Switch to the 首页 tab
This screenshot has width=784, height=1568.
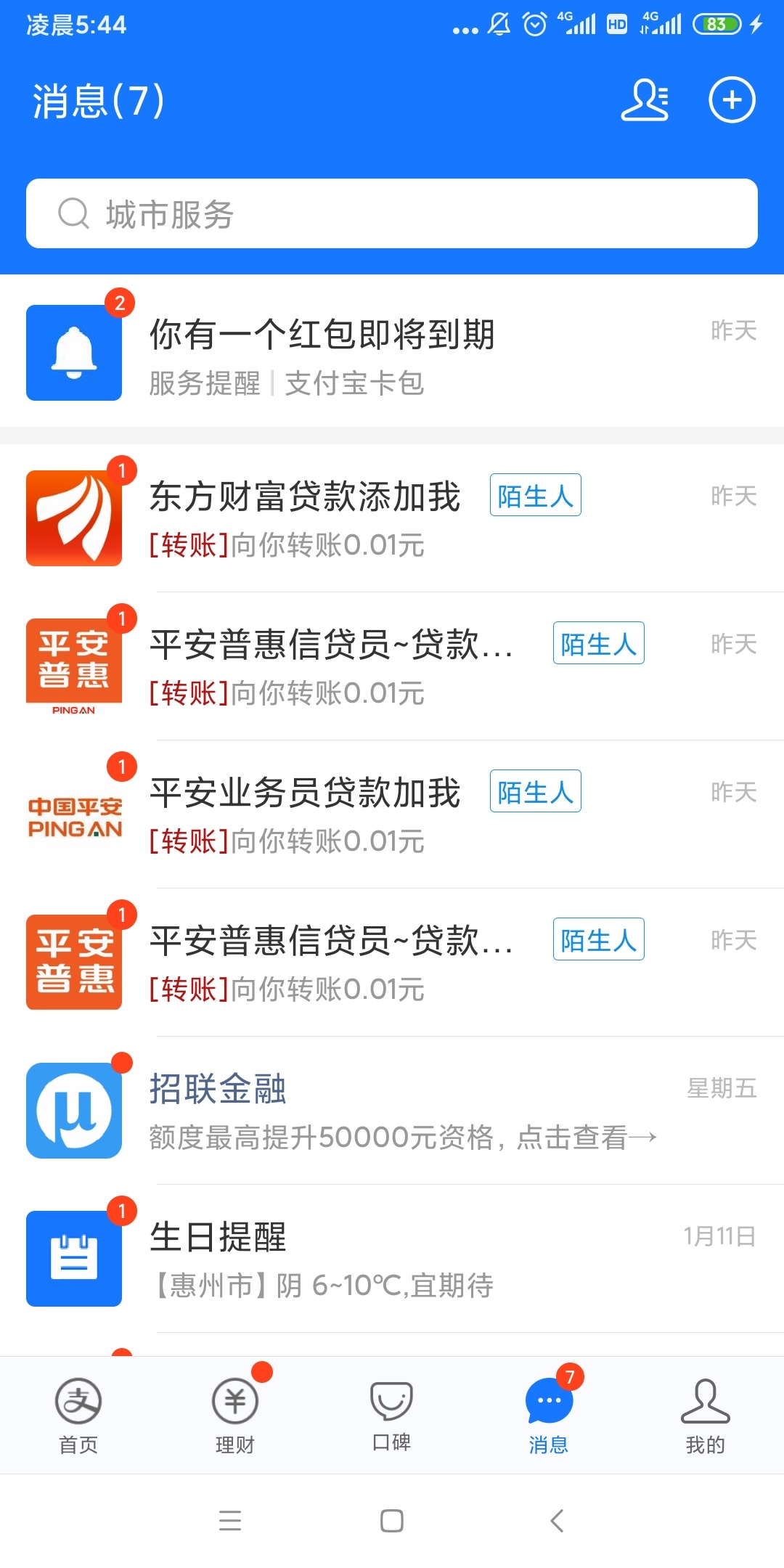tap(78, 1416)
